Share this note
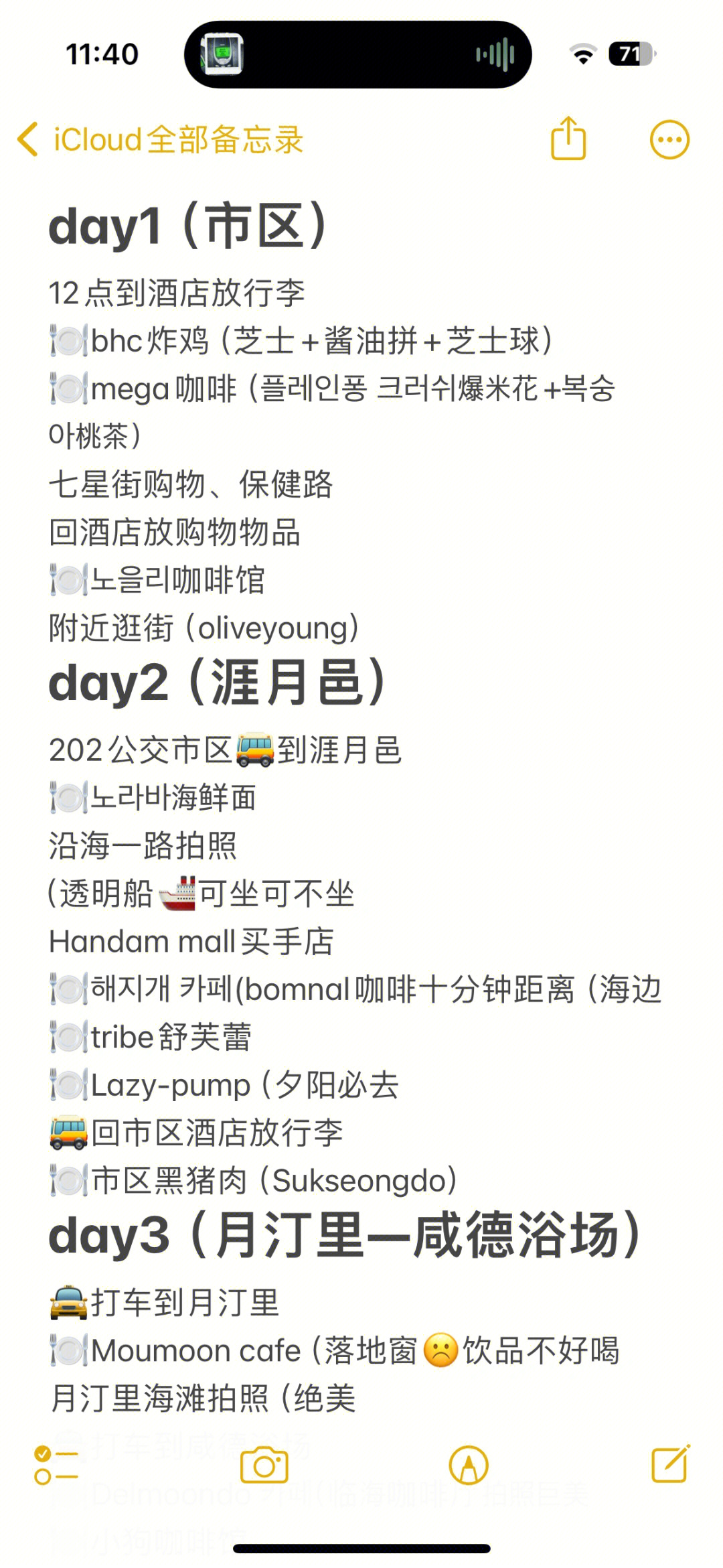723x1568 pixels. point(568,139)
